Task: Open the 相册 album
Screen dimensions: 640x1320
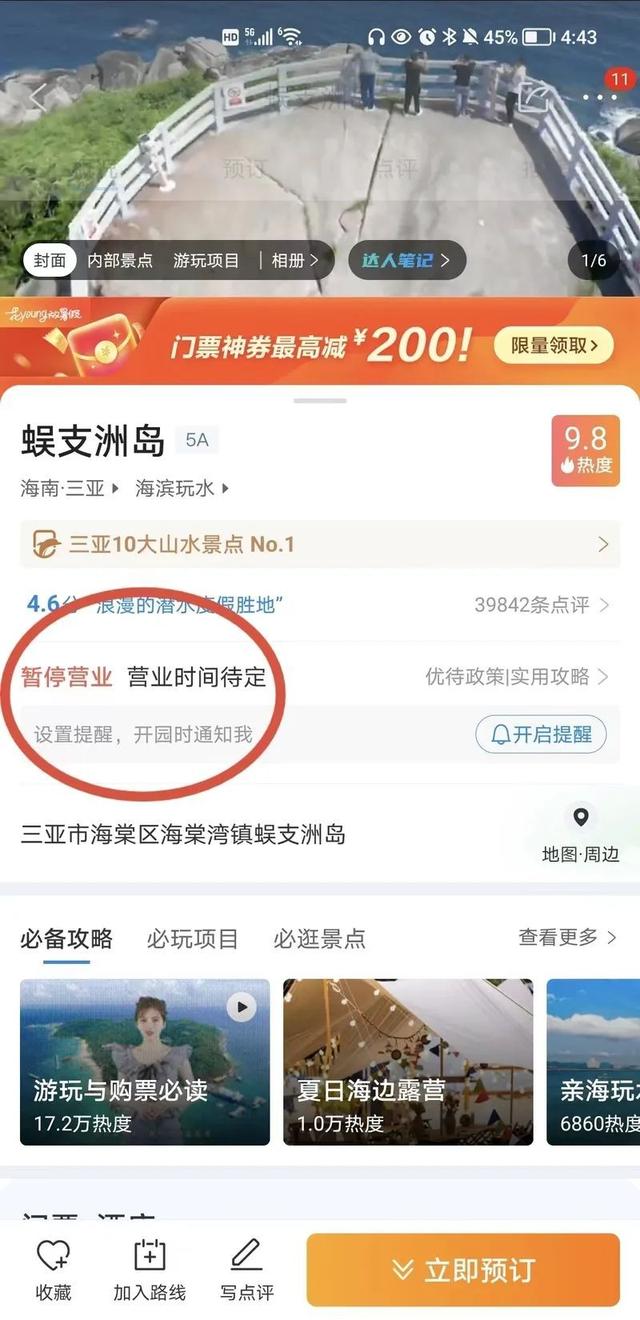Action: pos(294,260)
